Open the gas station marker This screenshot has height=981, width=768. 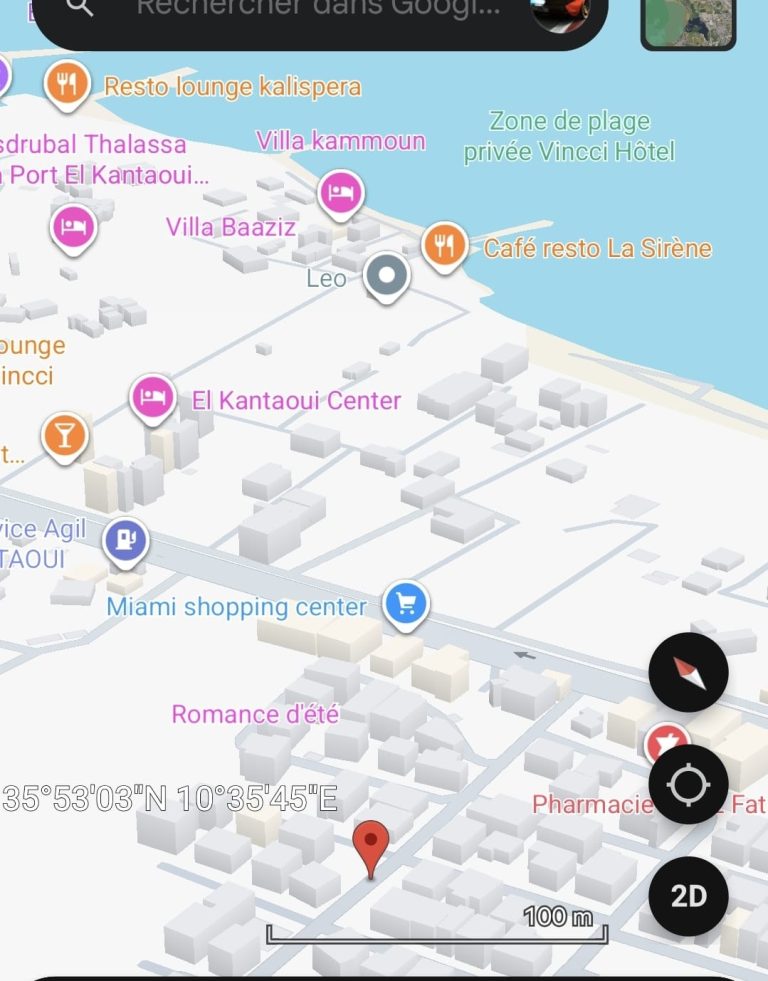pos(125,542)
